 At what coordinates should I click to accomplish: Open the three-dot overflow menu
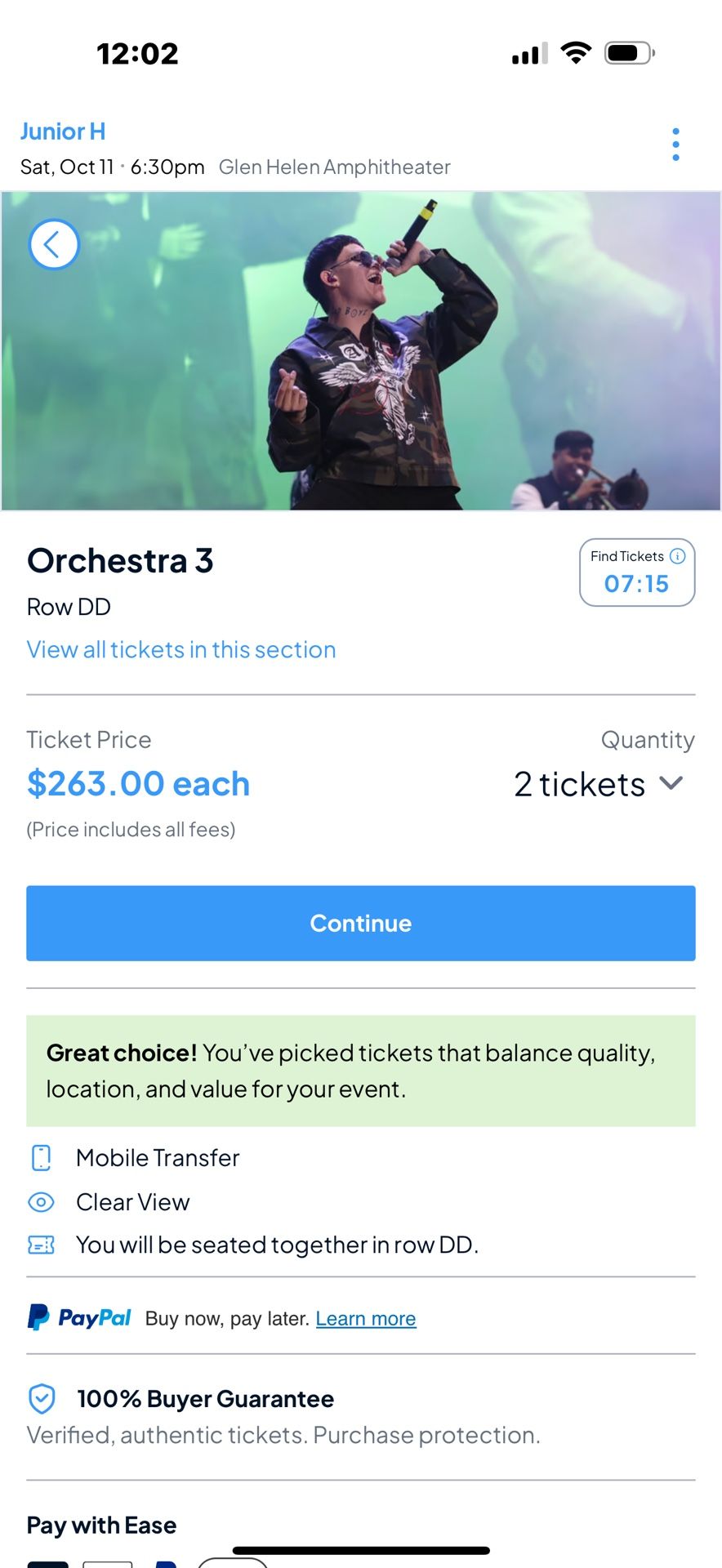[675, 144]
